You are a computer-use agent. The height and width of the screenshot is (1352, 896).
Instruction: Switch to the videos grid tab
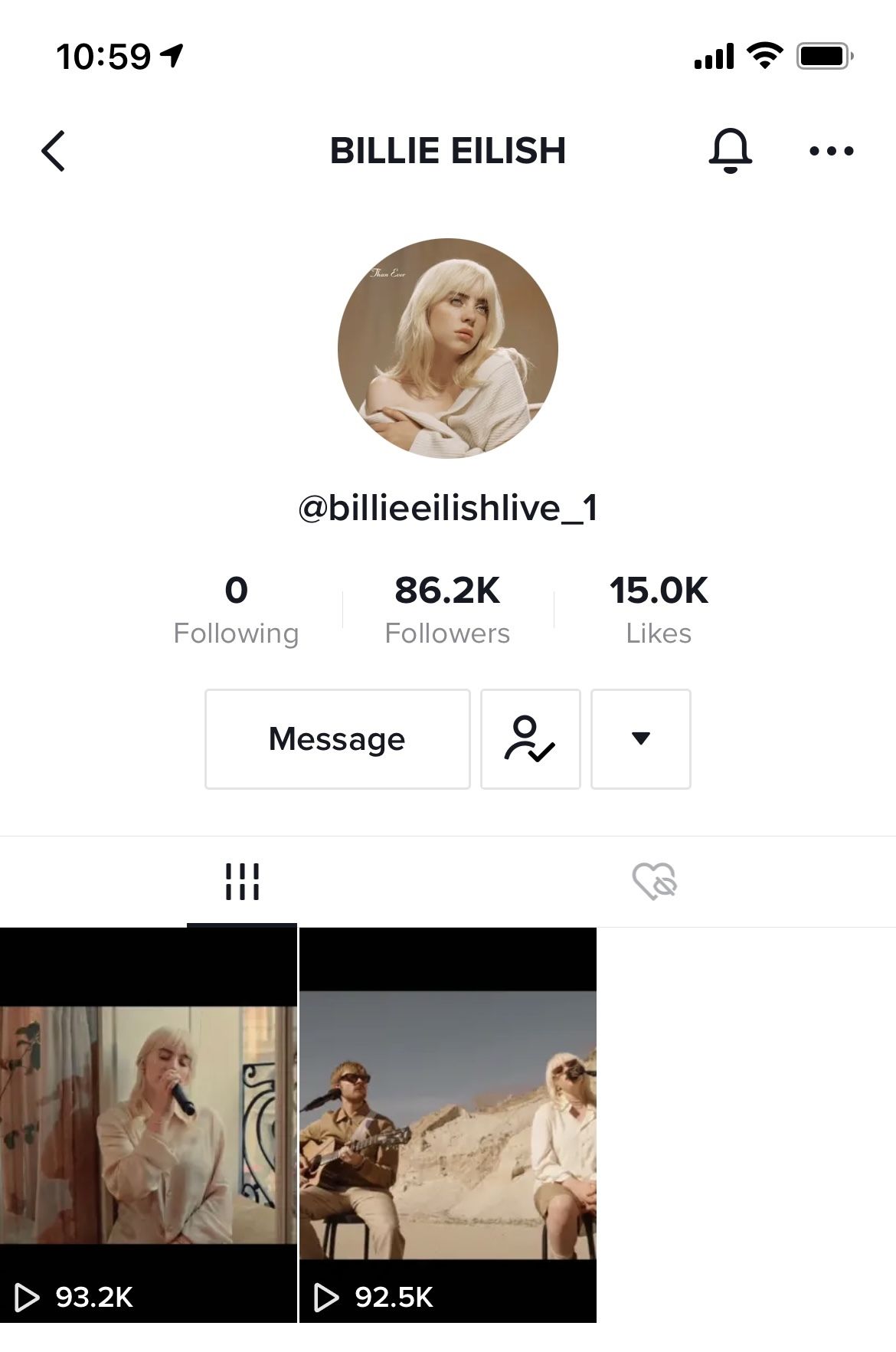coord(242,882)
